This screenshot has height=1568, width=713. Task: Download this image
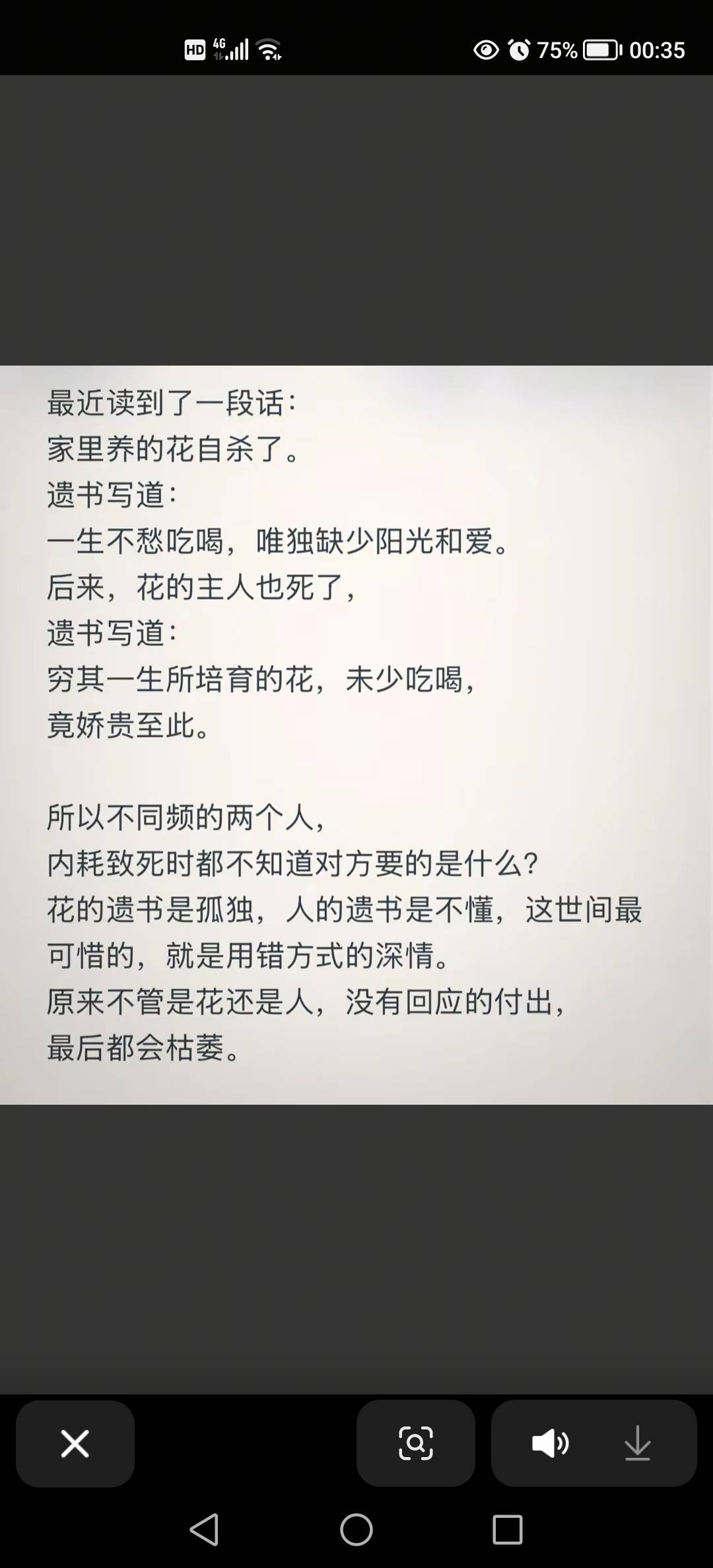tap(637, 1443)
